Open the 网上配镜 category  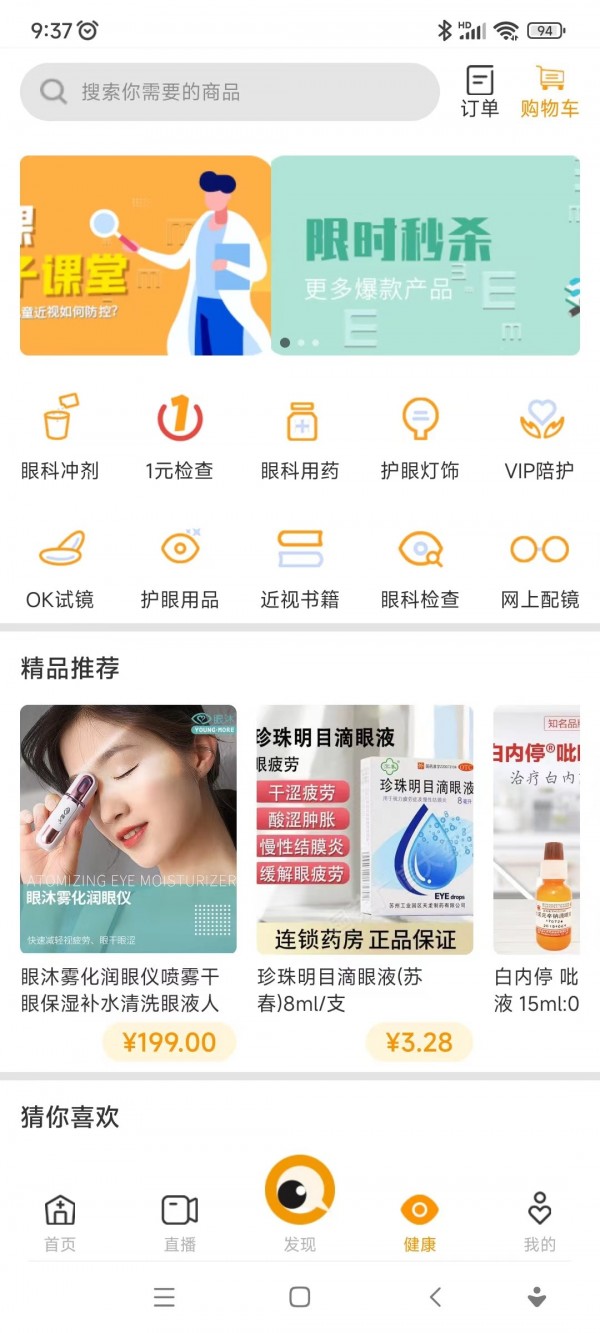click(540, 567)
